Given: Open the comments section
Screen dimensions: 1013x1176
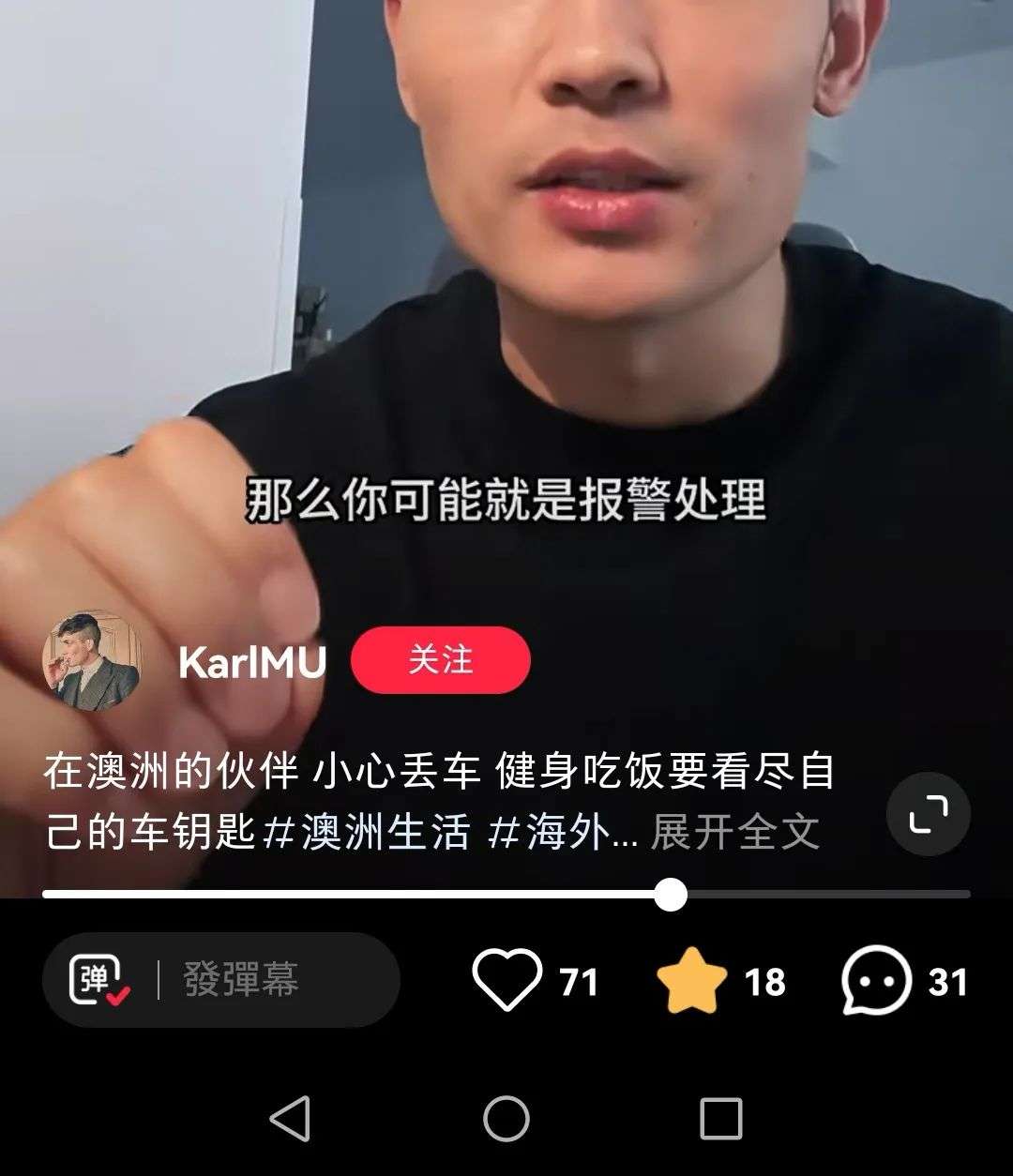Looking at the screenshot, I should click(x=877, y=981).
